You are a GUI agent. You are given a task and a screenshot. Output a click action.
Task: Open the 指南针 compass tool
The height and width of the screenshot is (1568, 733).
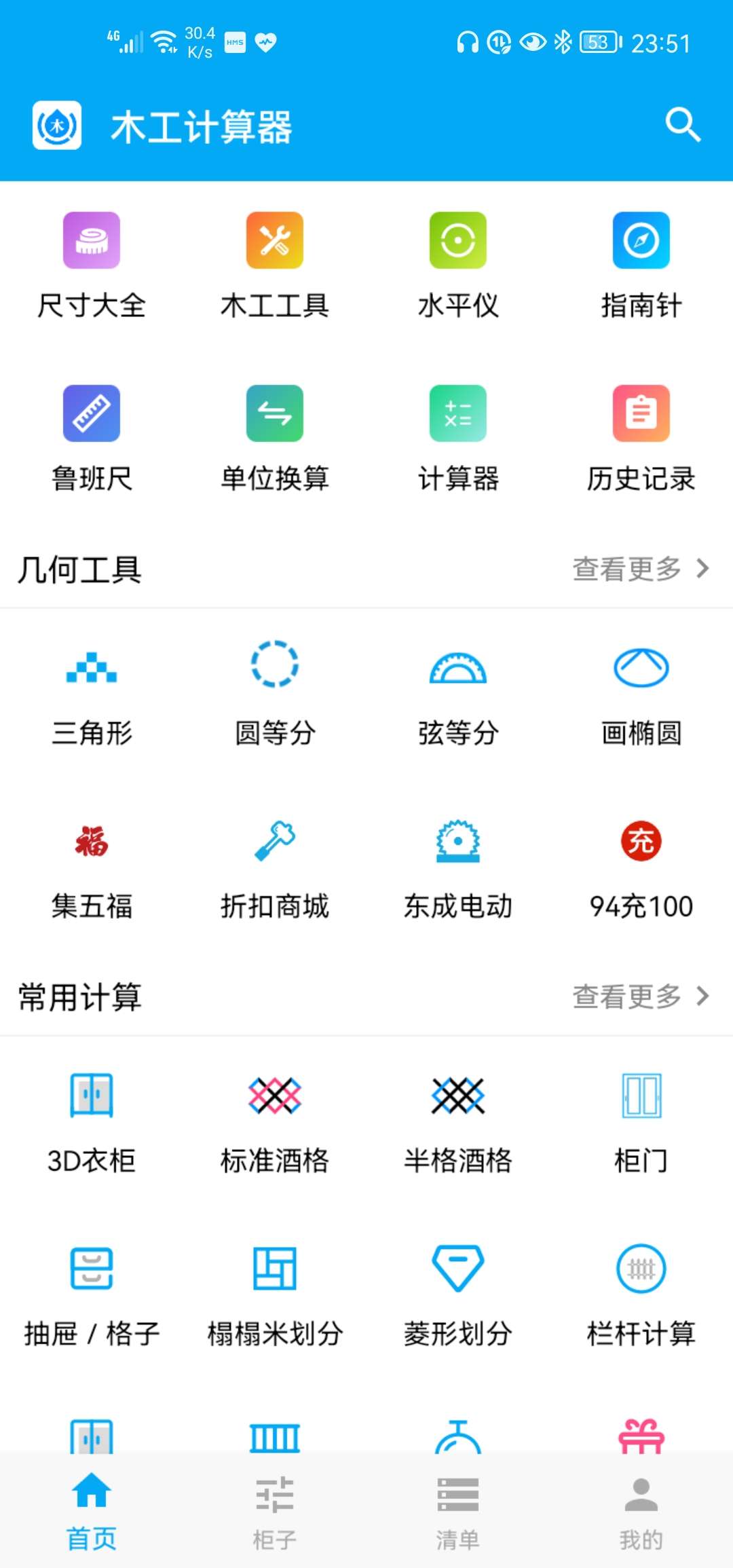[640, 265]
